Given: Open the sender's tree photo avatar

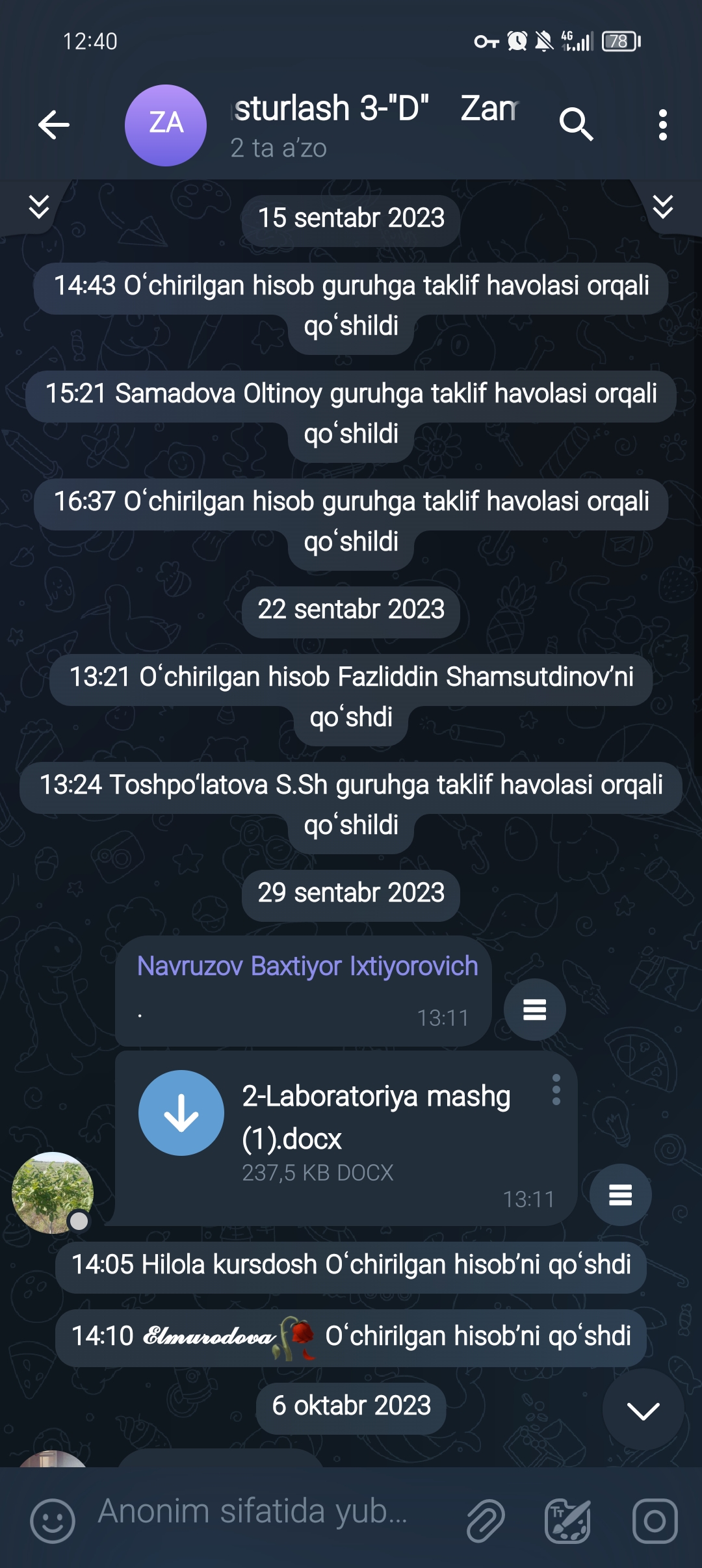Looking at the screenshot, I should pyautogui.click(x=53, y=1193).
